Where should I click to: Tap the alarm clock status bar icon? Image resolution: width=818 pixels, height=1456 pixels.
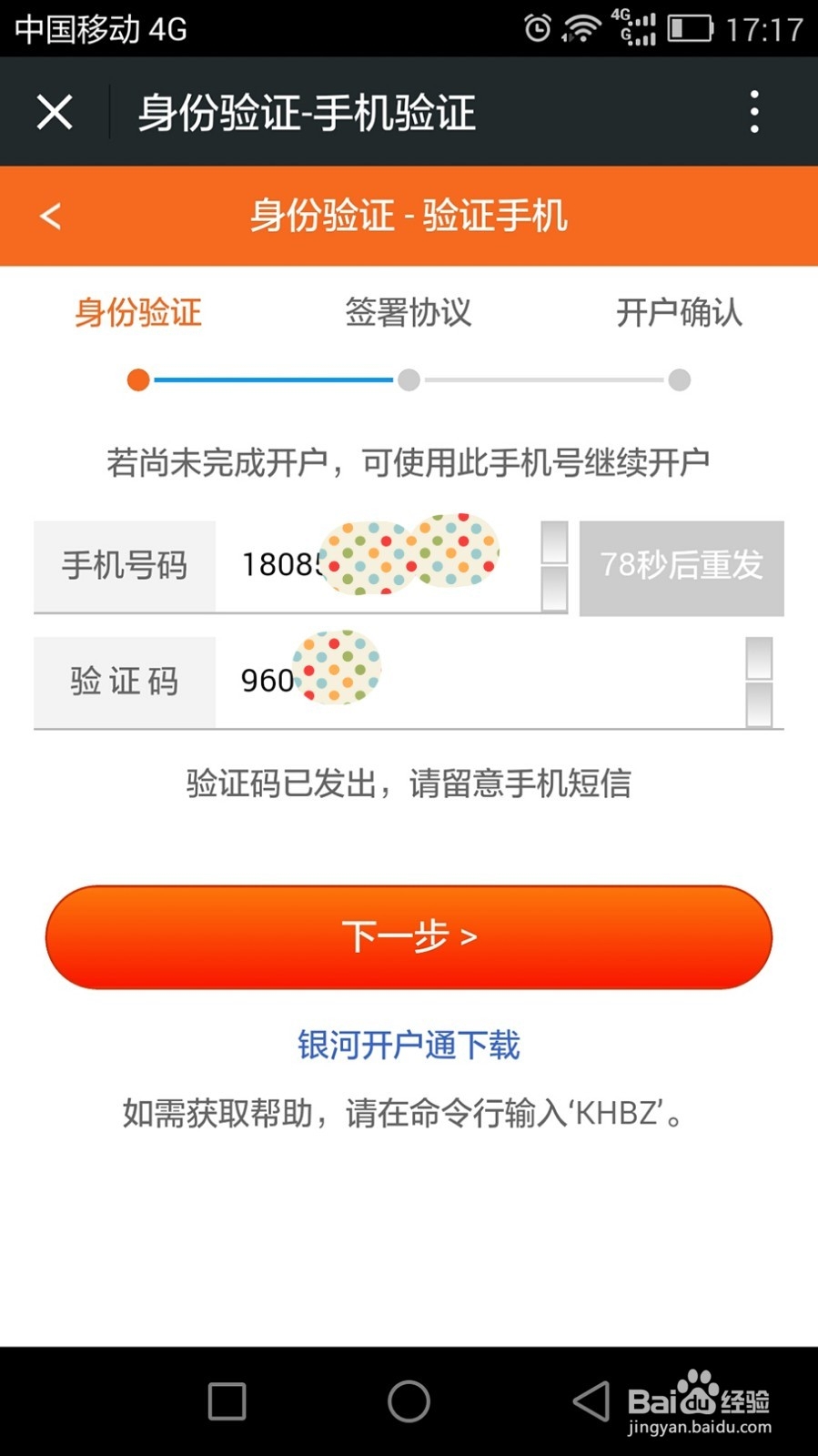[x=537, y=29]
